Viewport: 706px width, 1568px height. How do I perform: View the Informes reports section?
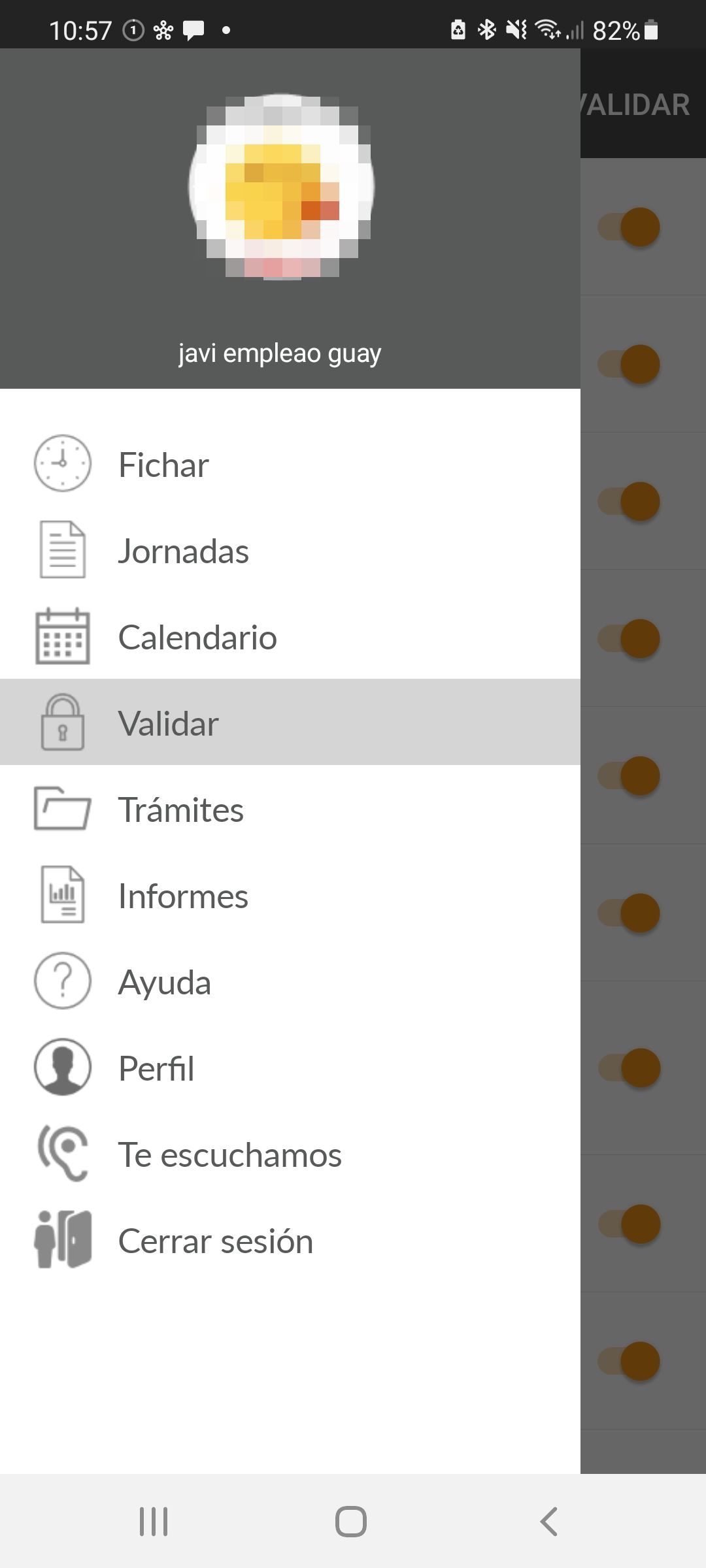[183, 896]
